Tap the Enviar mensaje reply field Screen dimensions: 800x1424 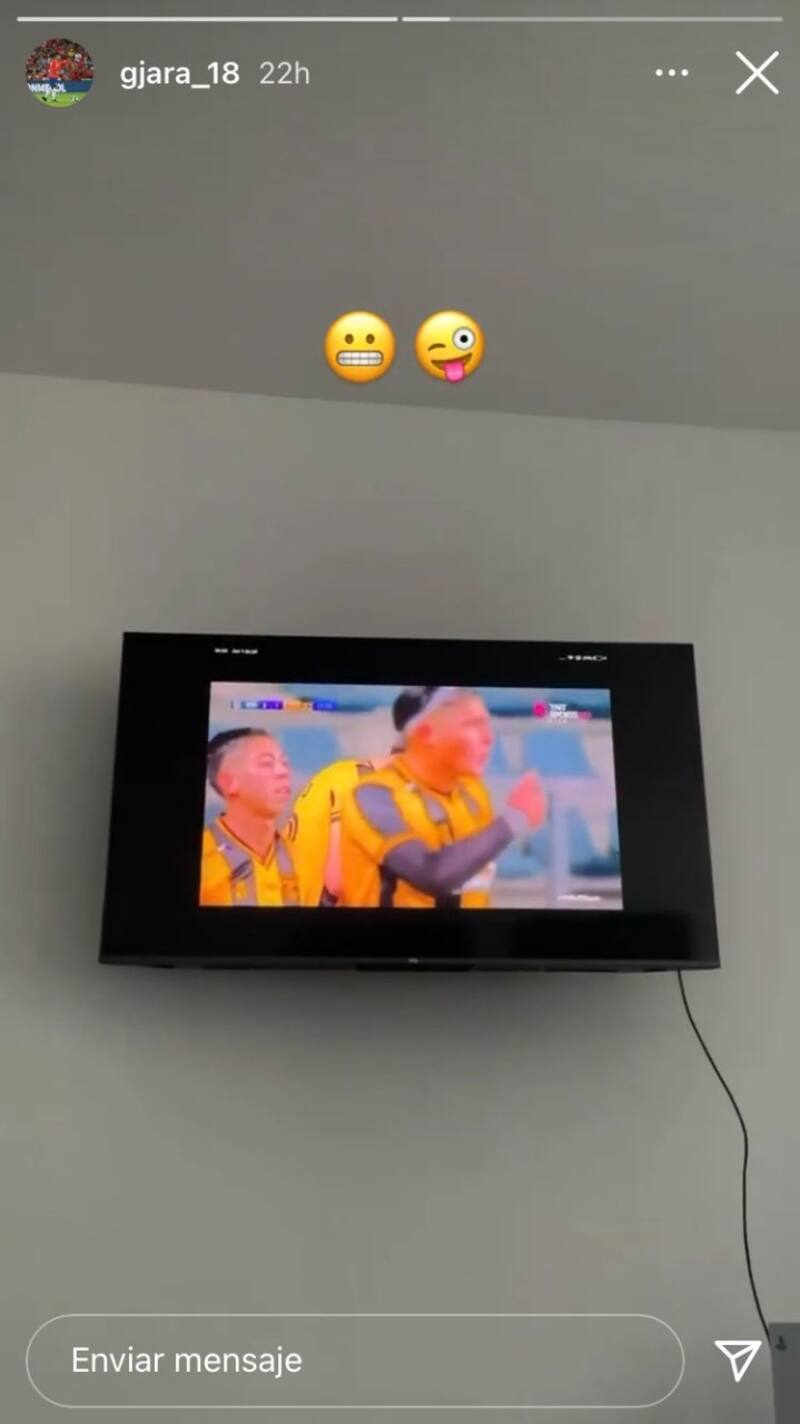354,1360
